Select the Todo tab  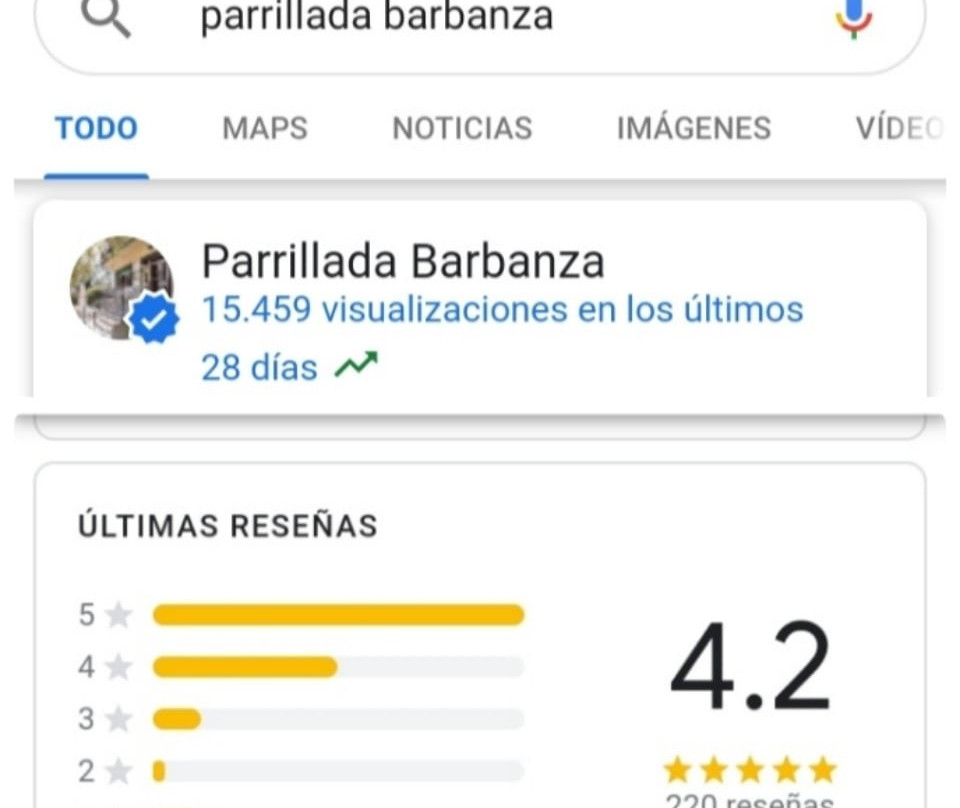click(x=96, y=129)
